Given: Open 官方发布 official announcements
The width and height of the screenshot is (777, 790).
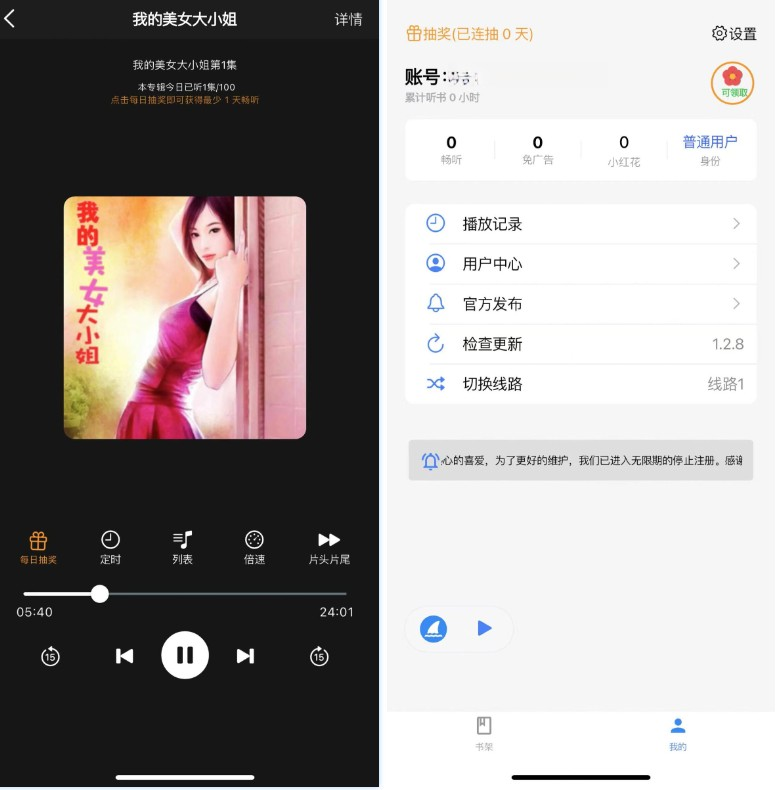Looking at the screenshot, I should tap(580, 304).
